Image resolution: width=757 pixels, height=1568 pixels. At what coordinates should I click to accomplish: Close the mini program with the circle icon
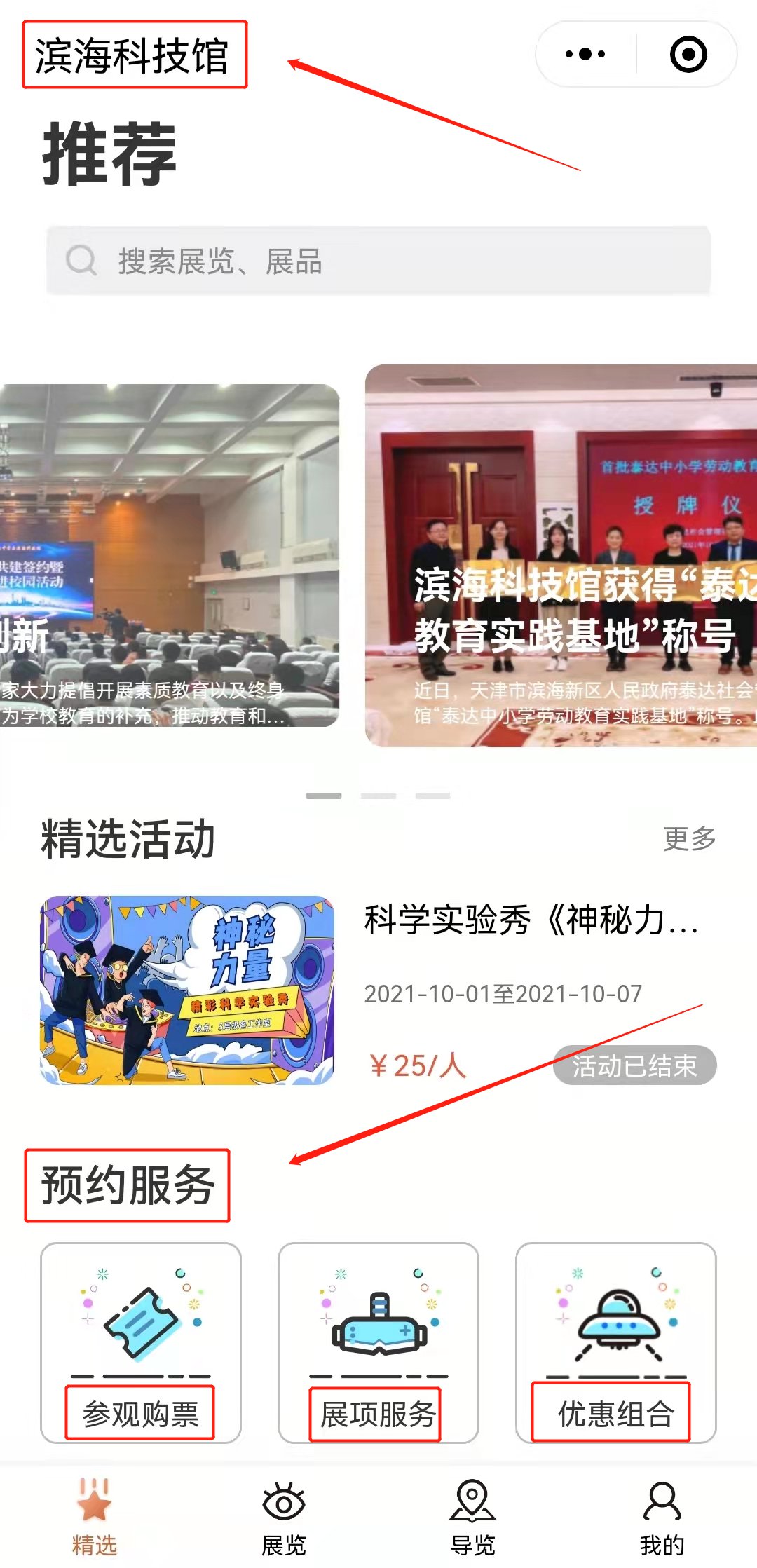(688, 54)
